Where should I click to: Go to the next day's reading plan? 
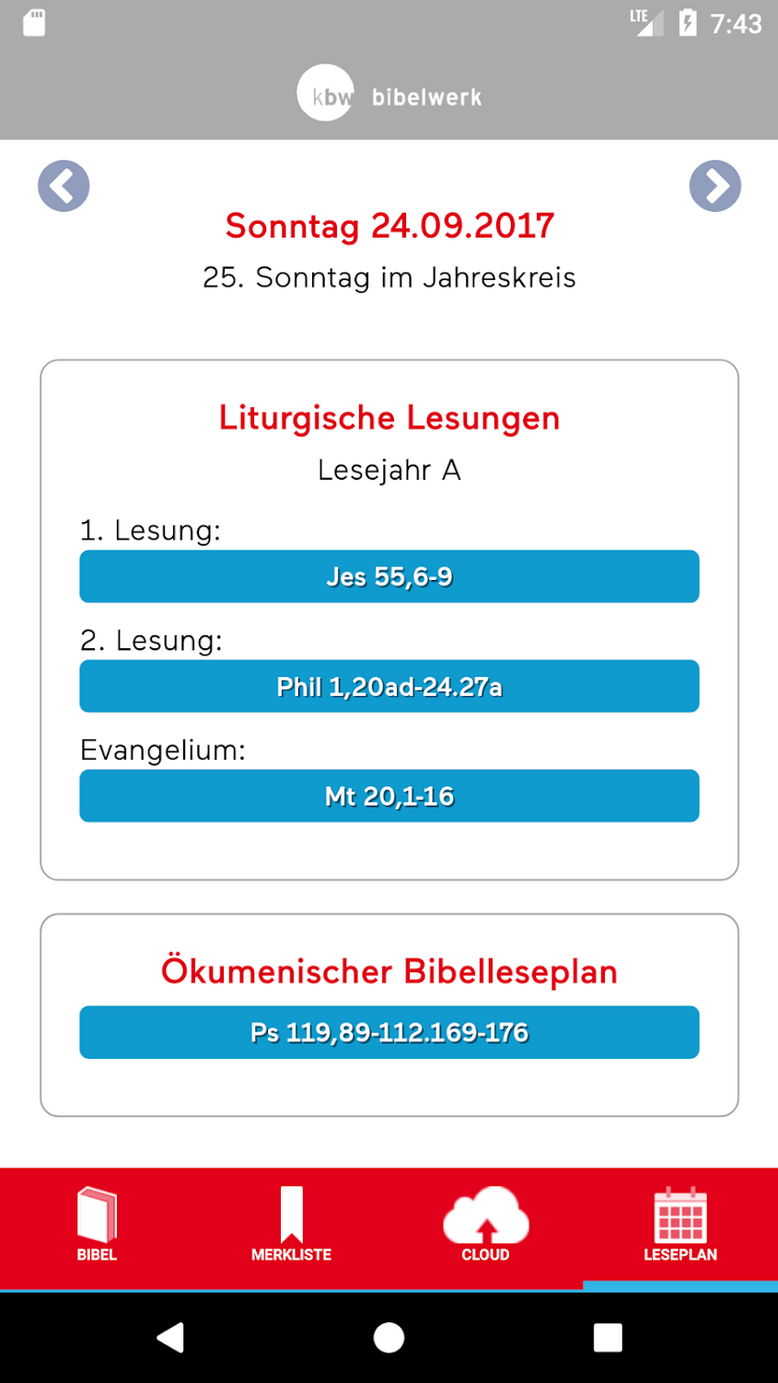point(715,186)
